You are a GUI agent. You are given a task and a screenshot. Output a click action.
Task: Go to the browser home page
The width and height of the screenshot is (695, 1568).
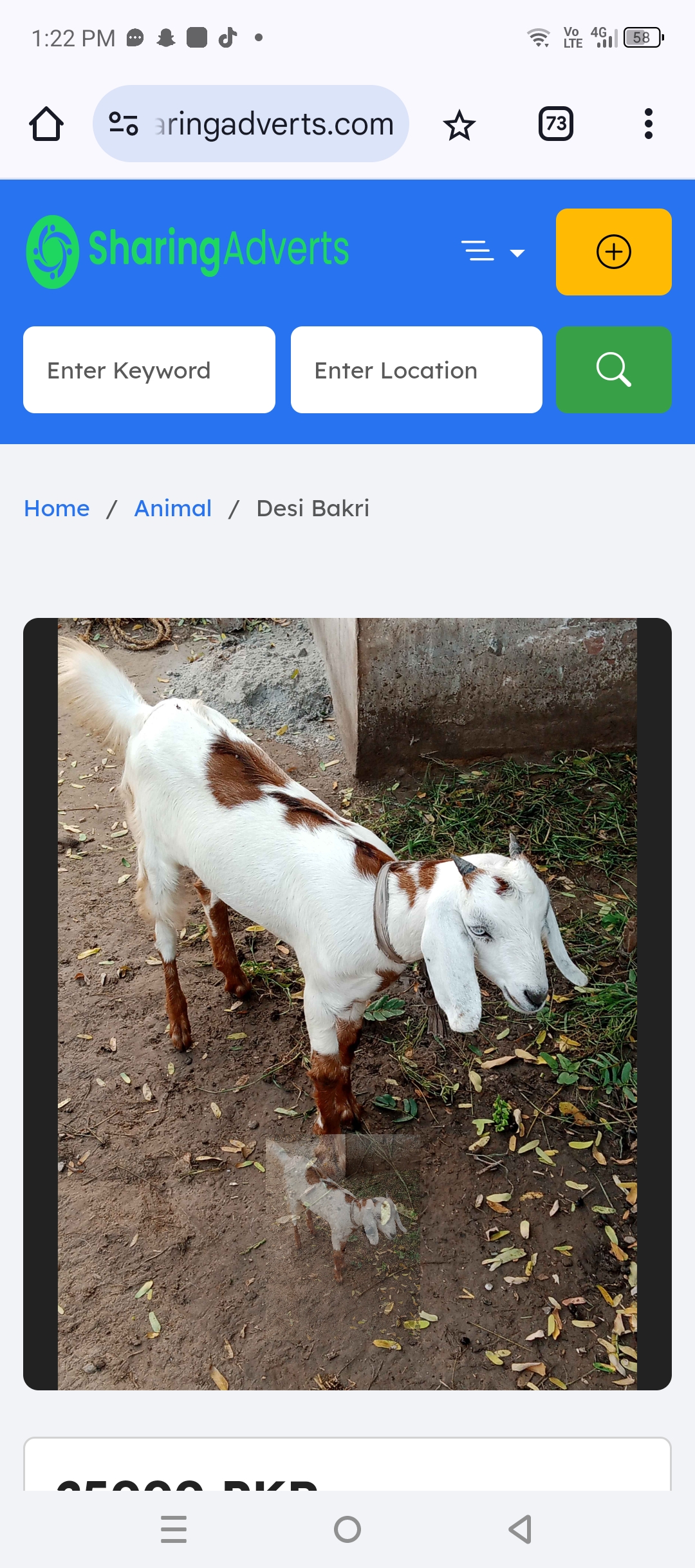(x=46, y=124)
